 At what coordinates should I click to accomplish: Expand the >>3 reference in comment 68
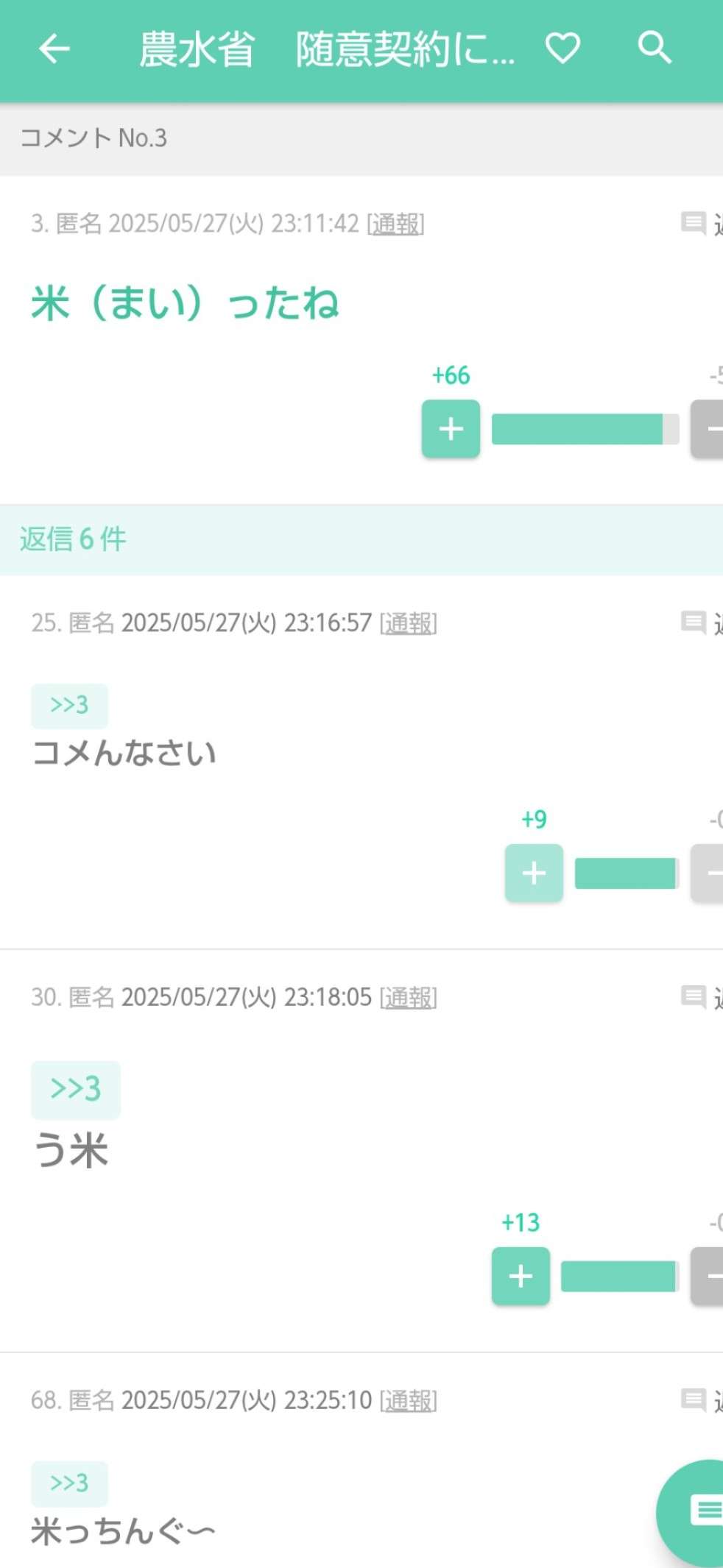coord(69,1483)
